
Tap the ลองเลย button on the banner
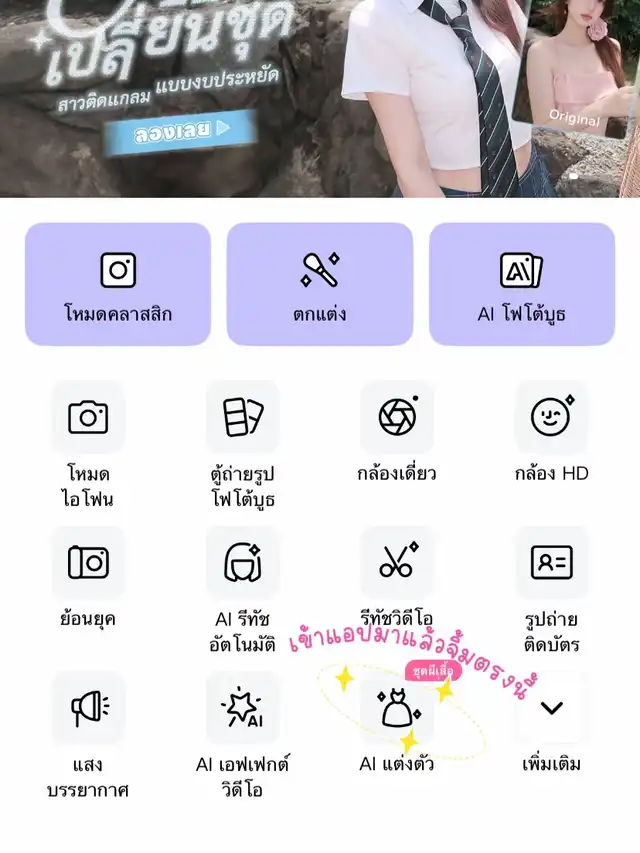(x=182, y=132)
